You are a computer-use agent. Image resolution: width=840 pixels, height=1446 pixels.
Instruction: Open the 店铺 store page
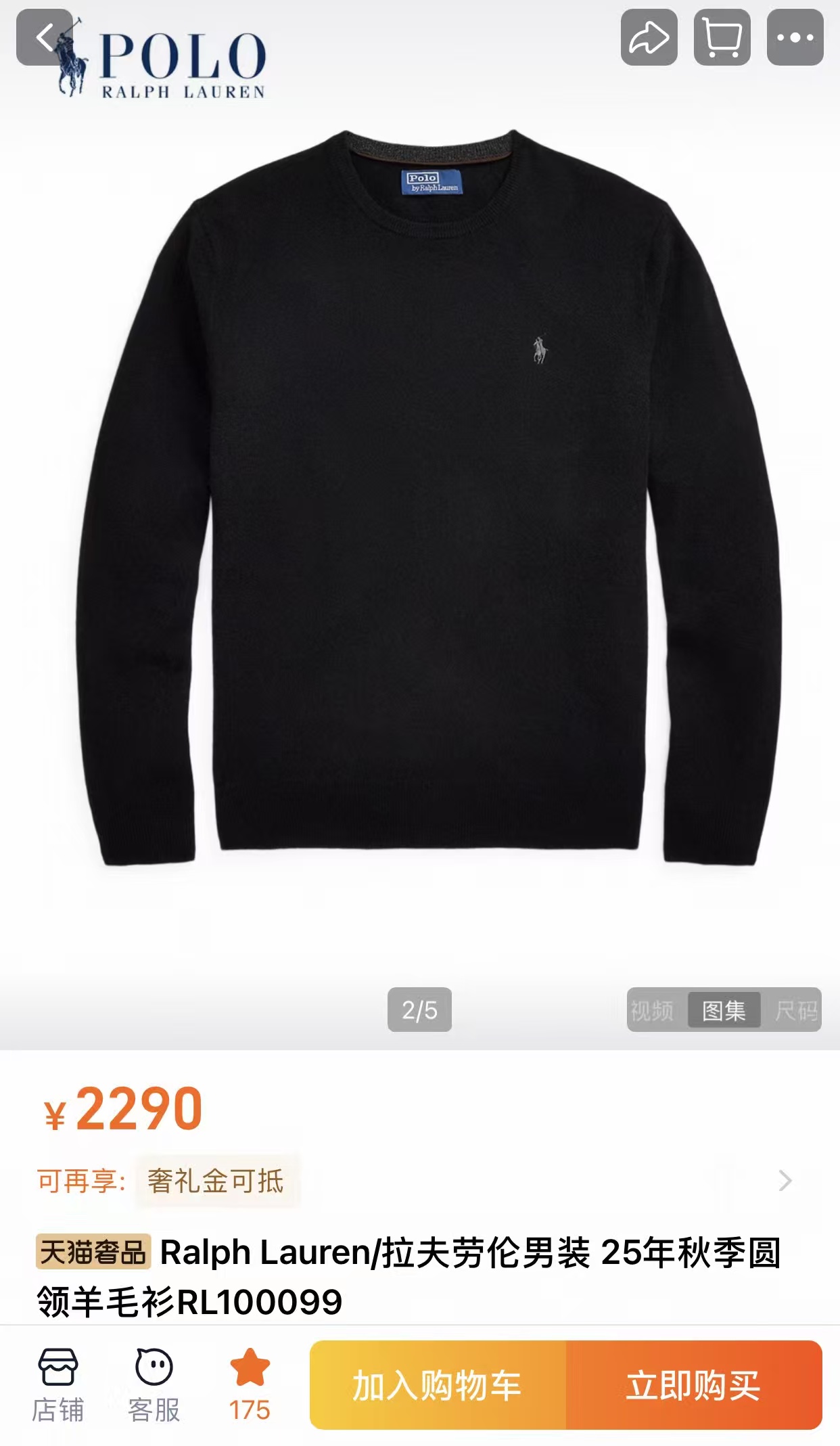58,1385
